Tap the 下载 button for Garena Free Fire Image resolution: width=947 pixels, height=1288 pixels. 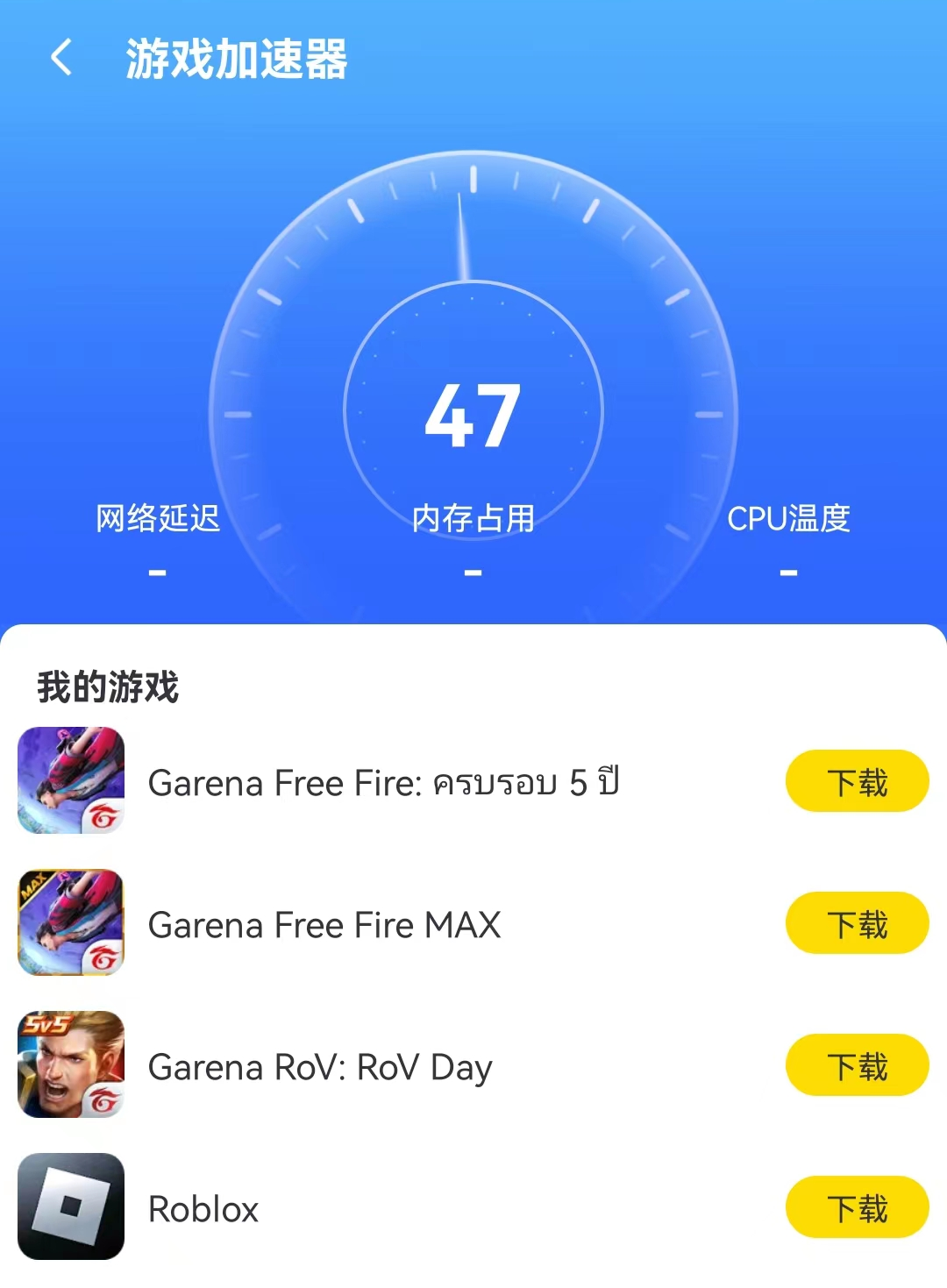(x=857, y=780)
